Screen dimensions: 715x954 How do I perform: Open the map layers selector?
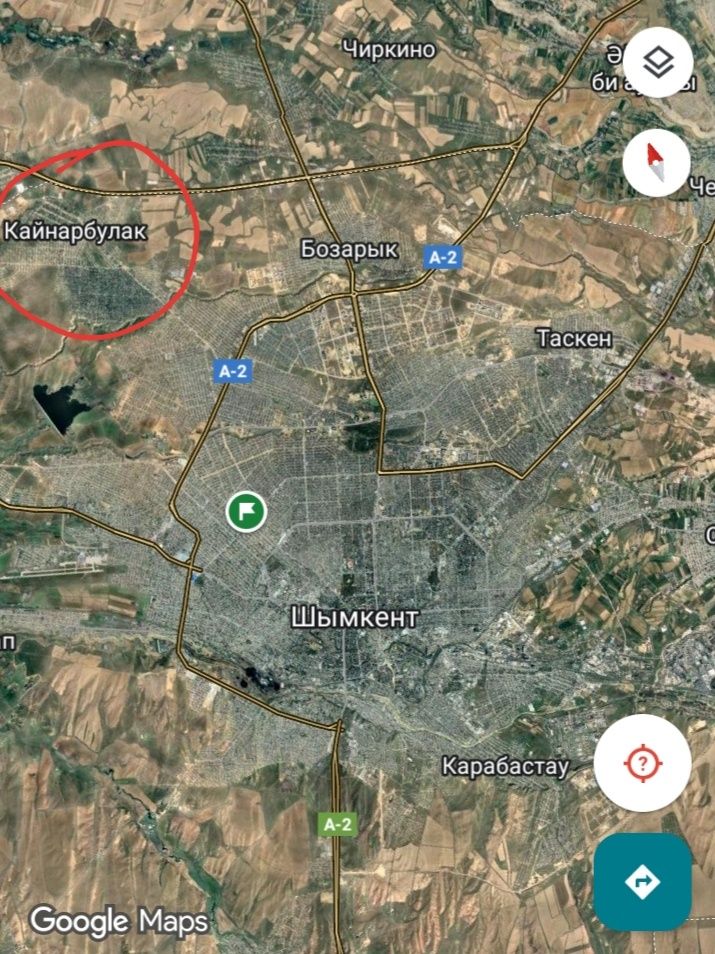tap(658, 63)
